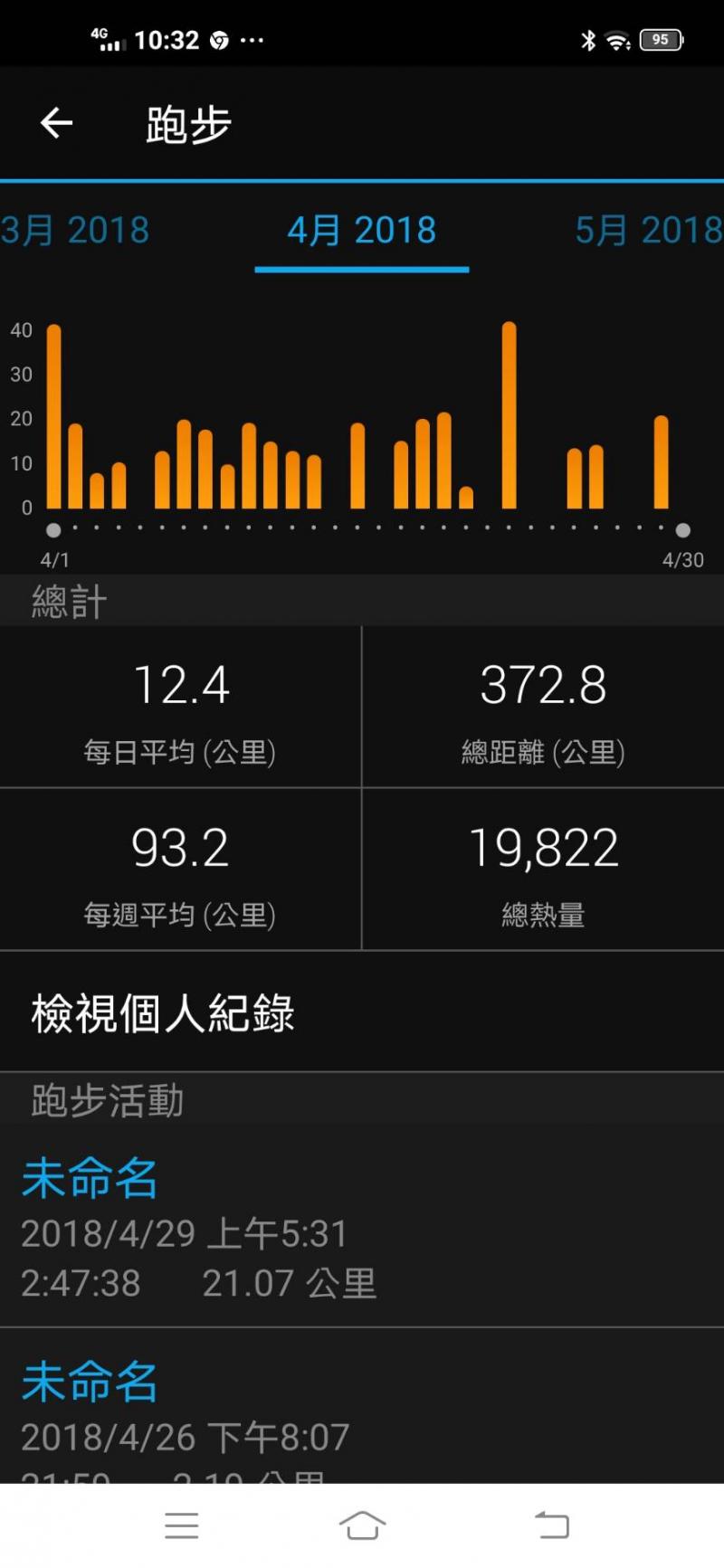Switch to the 3月 2018 tab
The height and width of the screenshot is (1568, 724).
point(75,231)
